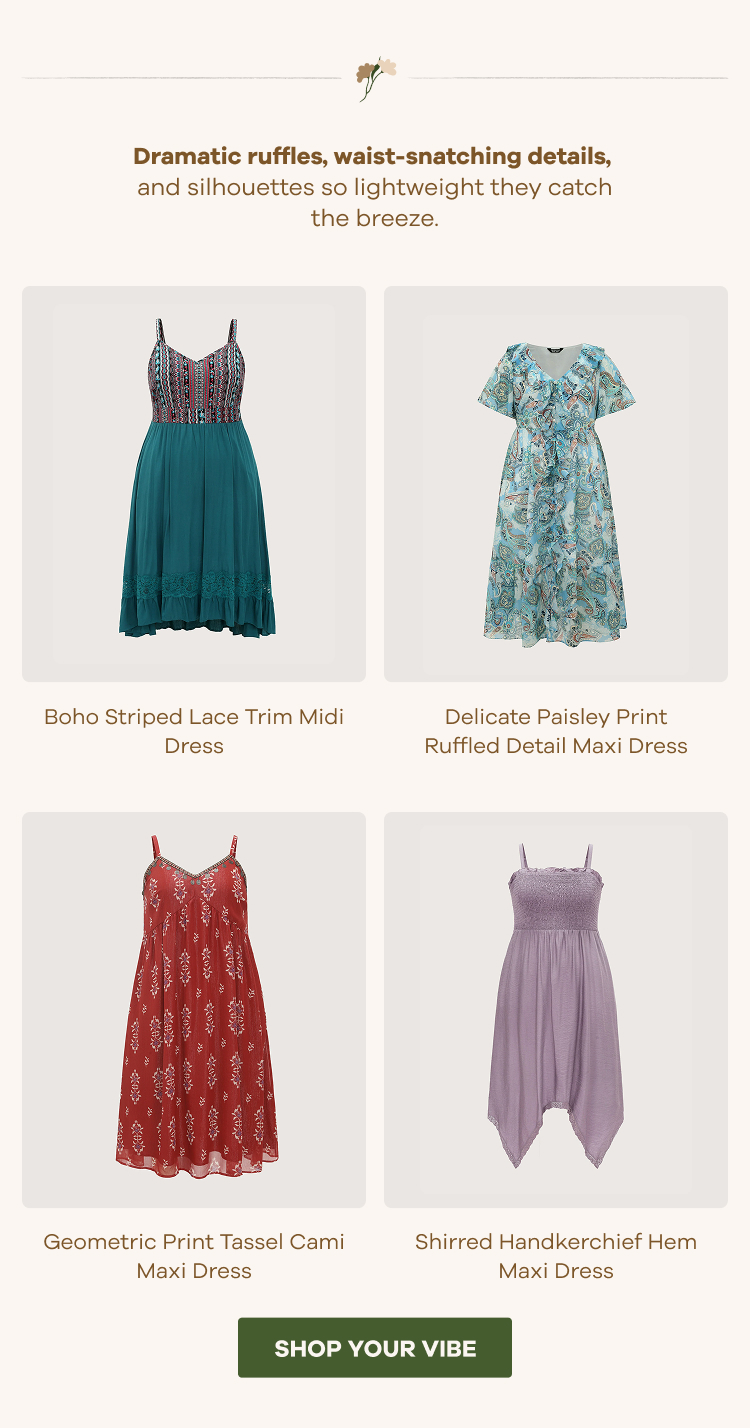
Task: Select the Geometric Print Tassel Cami Maxi Dress
Action: tap(194, 1009)
